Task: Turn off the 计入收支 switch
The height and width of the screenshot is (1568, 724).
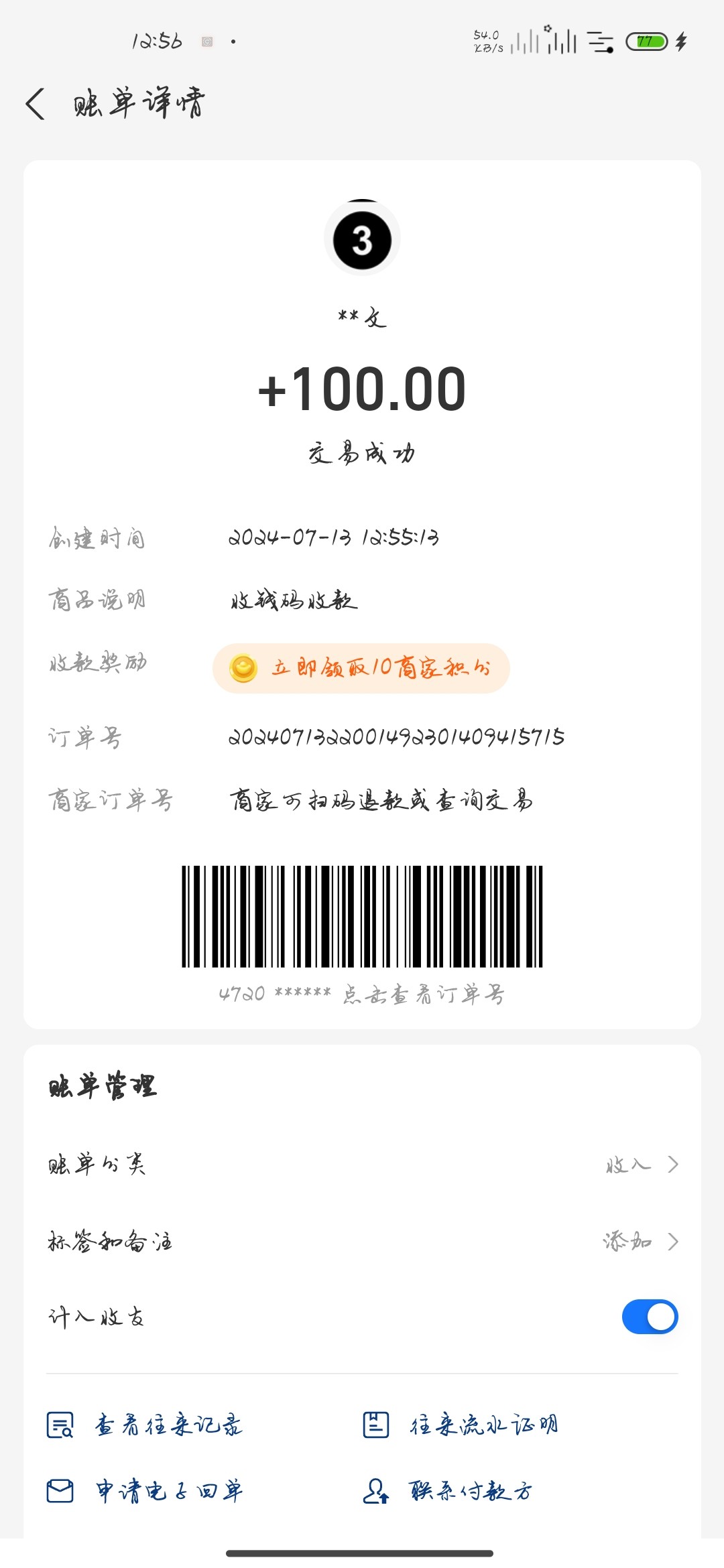Action: [649, 1317]
